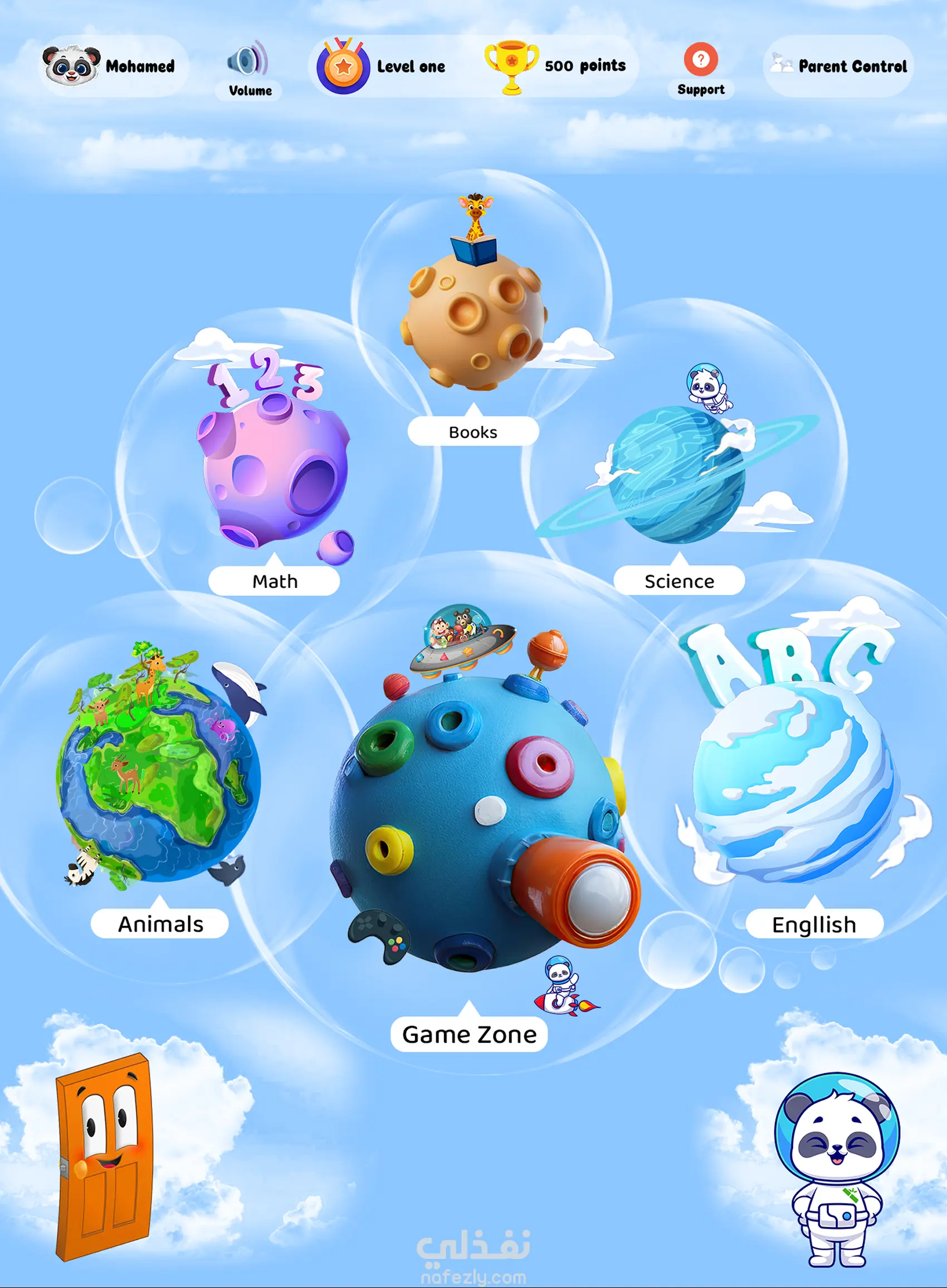Open Support help

pos(701,60)
